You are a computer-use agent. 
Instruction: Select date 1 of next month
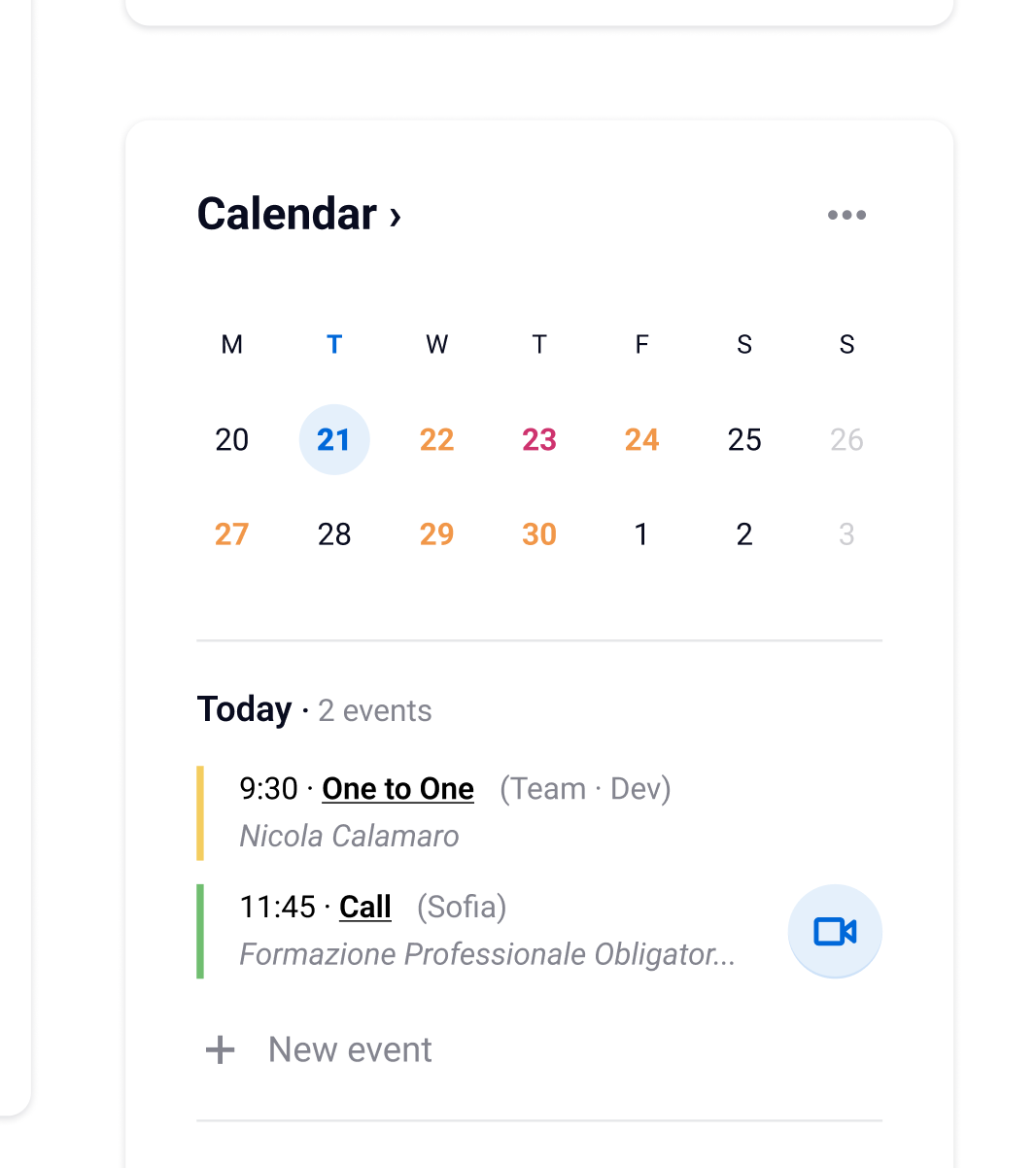[x=641, y=534]
